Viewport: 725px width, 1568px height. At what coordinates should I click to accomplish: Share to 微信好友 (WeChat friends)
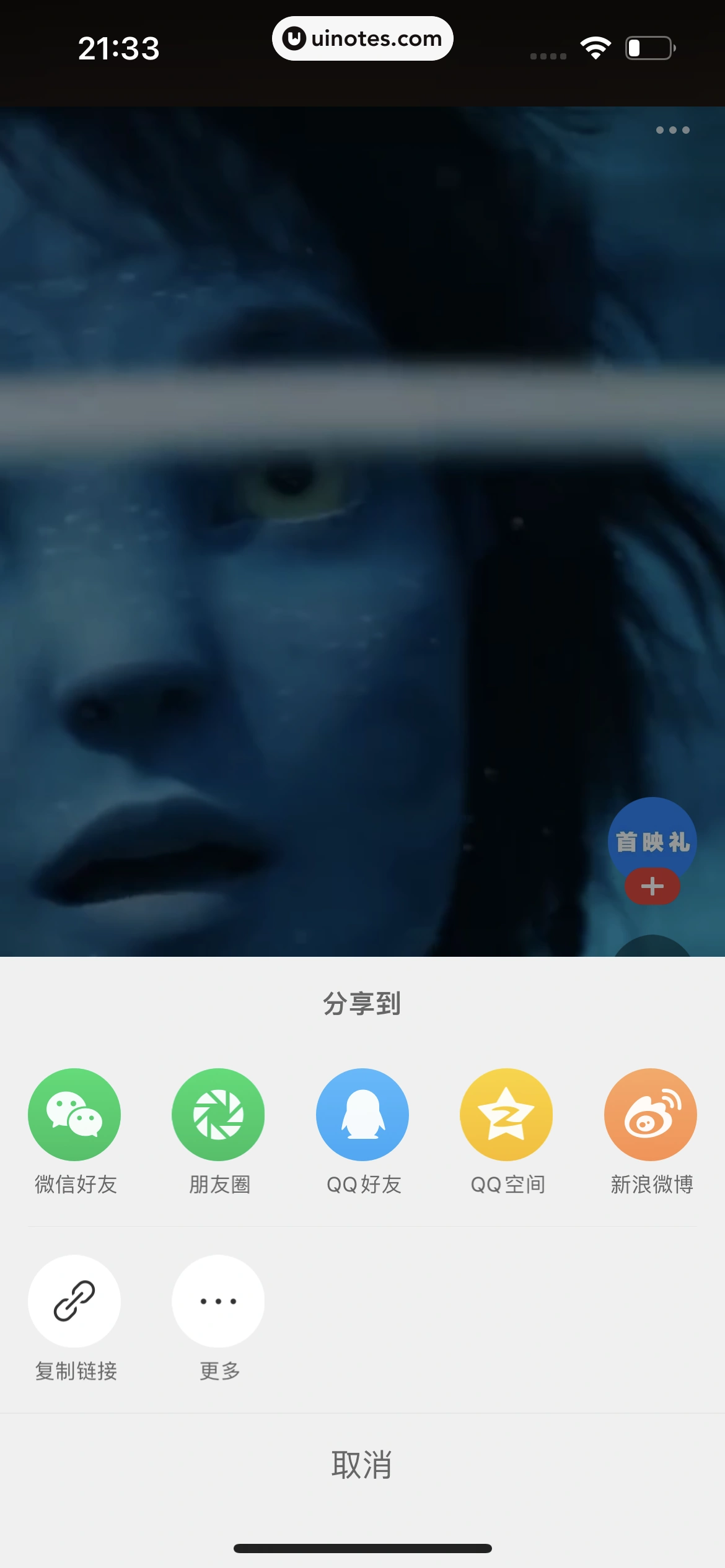pos(74,1115)
